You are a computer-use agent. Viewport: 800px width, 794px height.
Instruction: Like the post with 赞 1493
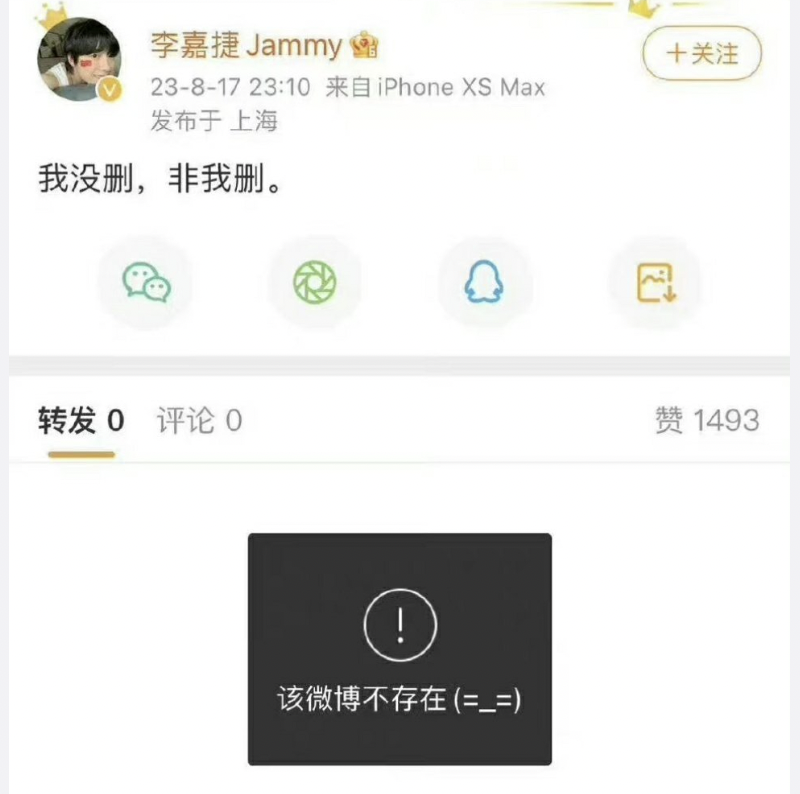click(x=706, y=421)
